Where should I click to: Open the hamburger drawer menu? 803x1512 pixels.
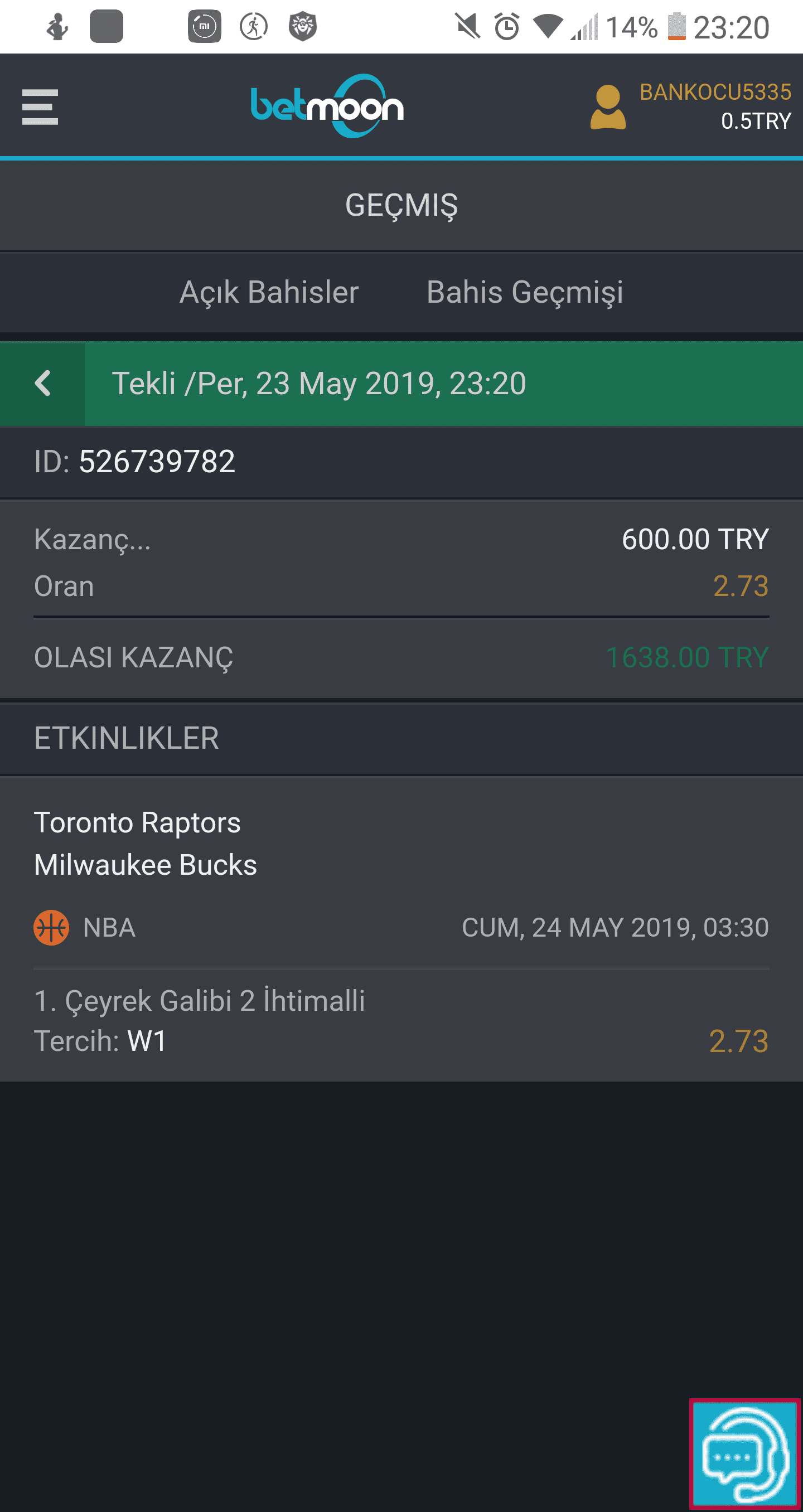[40, 107]
